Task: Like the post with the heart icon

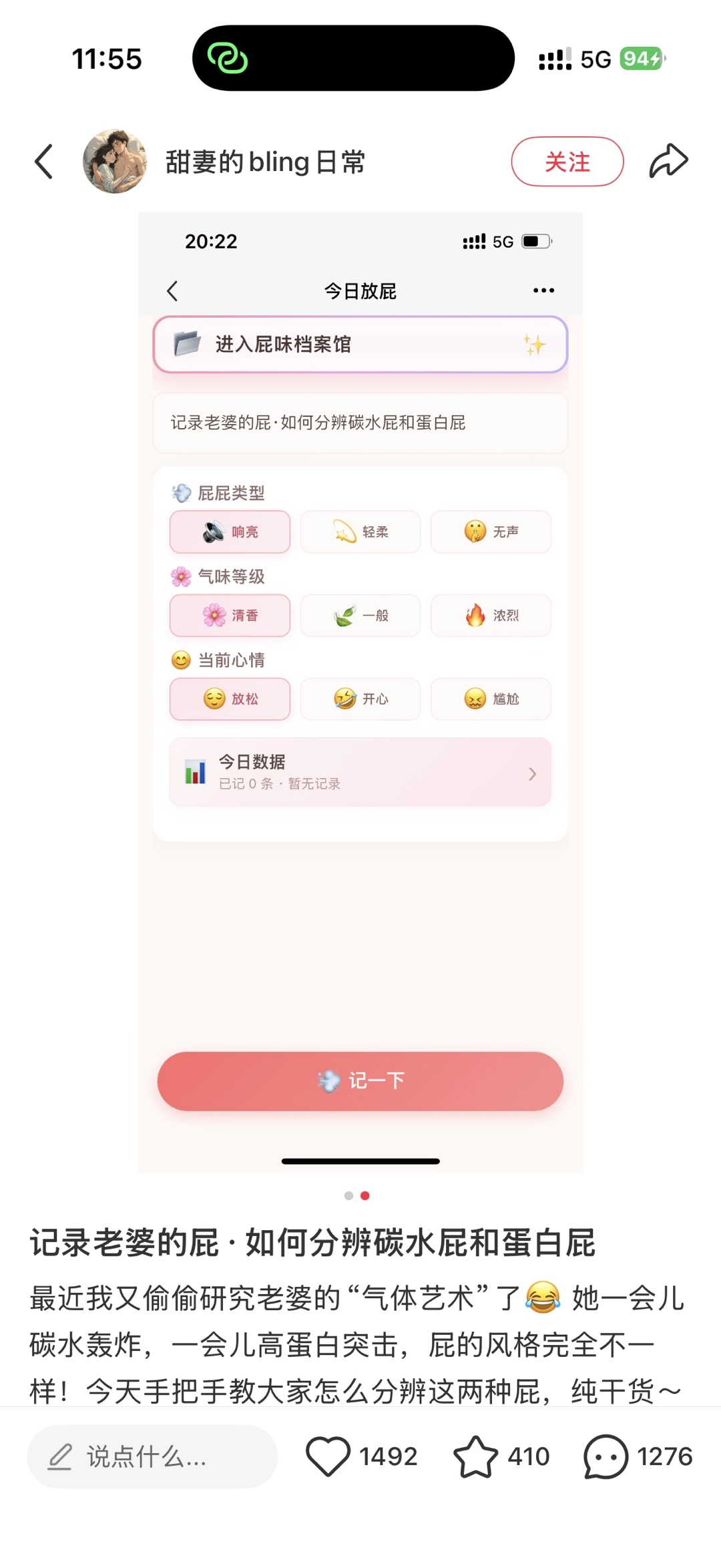Action: 328,1456
